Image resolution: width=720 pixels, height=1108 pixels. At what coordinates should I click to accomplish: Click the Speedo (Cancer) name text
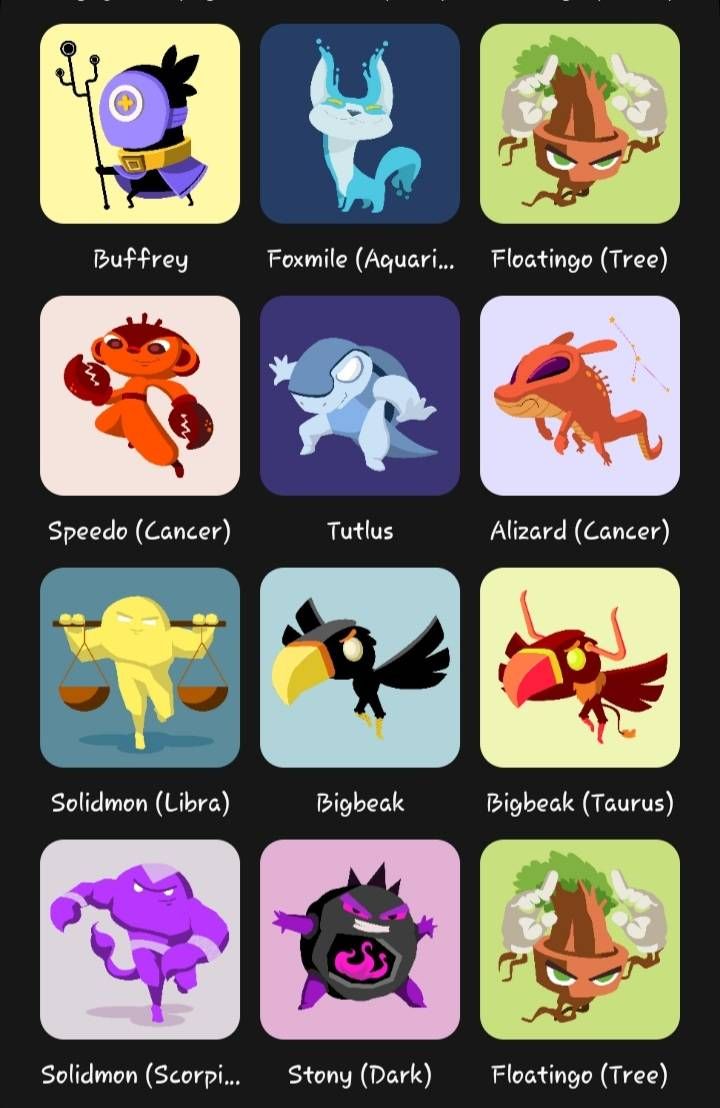click(140, 531)
